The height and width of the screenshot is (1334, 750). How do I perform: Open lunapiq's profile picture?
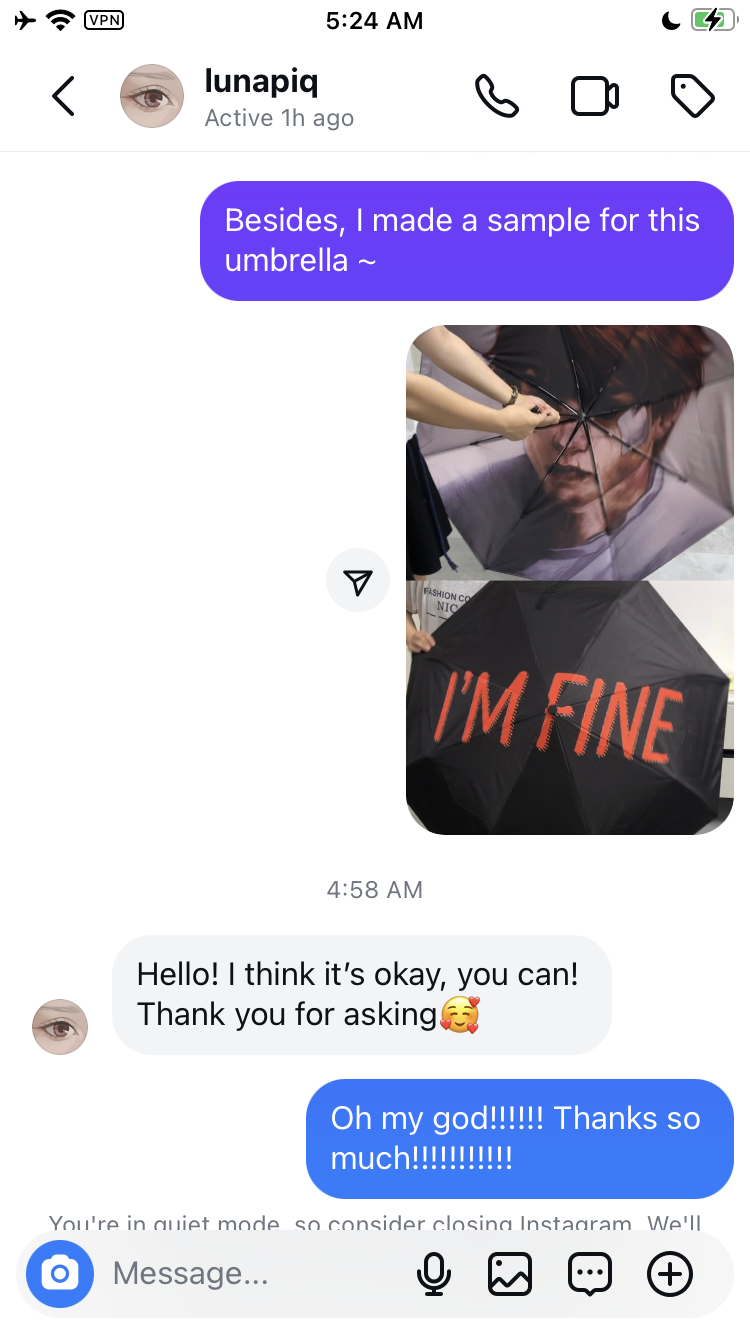(151, 96)
